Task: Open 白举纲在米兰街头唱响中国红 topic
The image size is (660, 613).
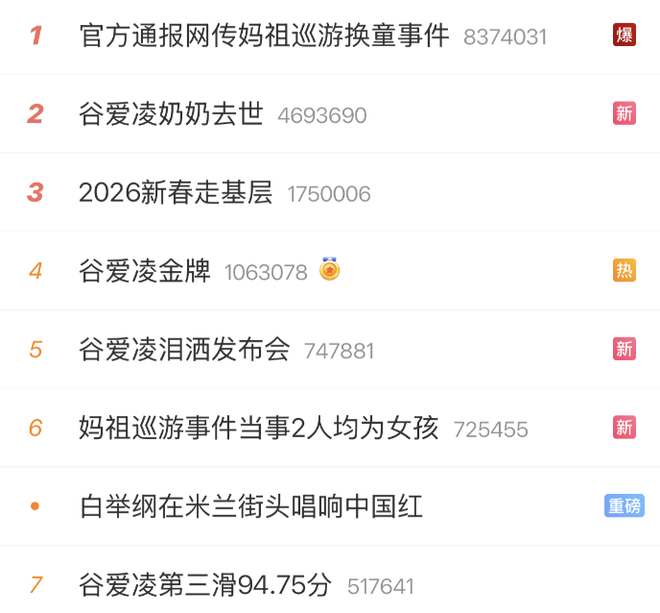Action: coord(251,506)
